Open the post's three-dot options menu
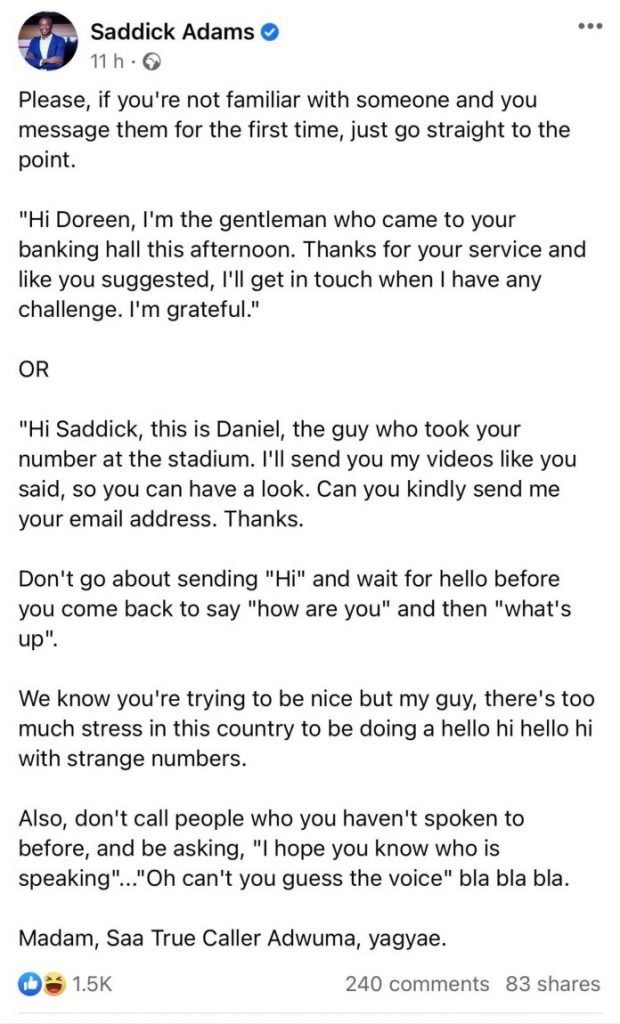The width and height of the screenshot is (620, 1024). tap(589, 26)
